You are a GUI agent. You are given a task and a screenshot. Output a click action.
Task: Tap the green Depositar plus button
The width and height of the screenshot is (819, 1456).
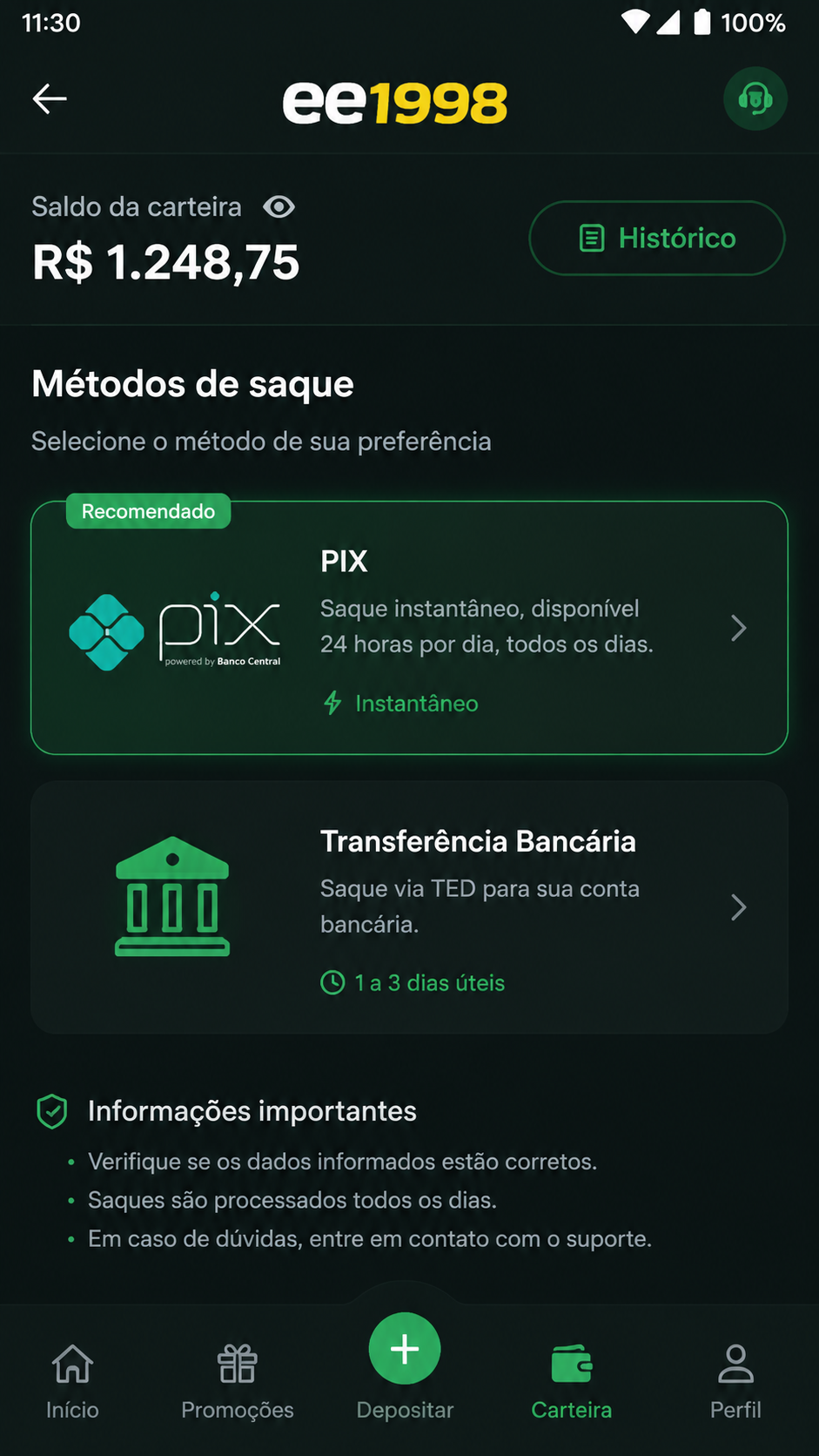point(405,1349)
